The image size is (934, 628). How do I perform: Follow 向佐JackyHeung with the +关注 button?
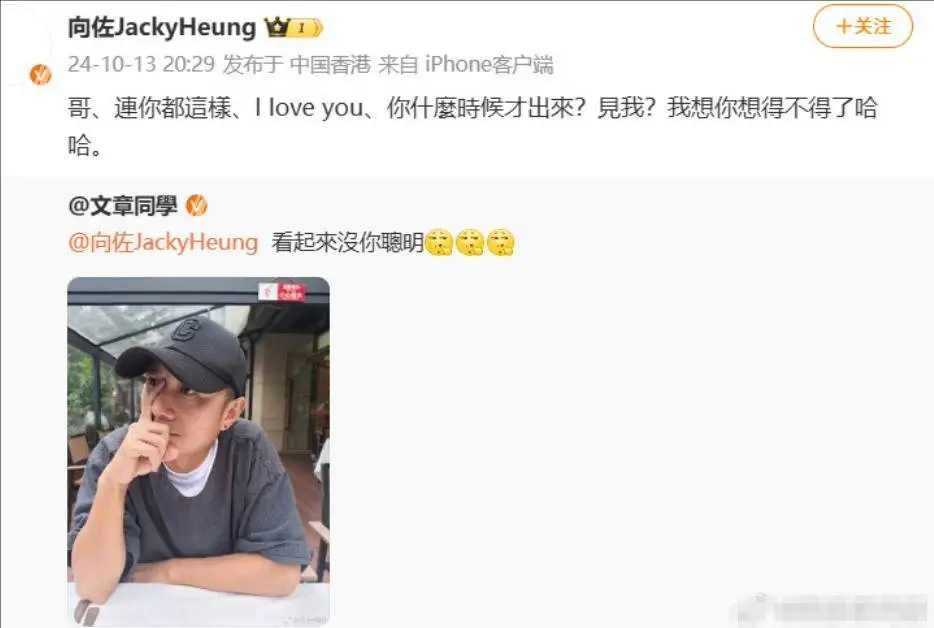point(862,27)
